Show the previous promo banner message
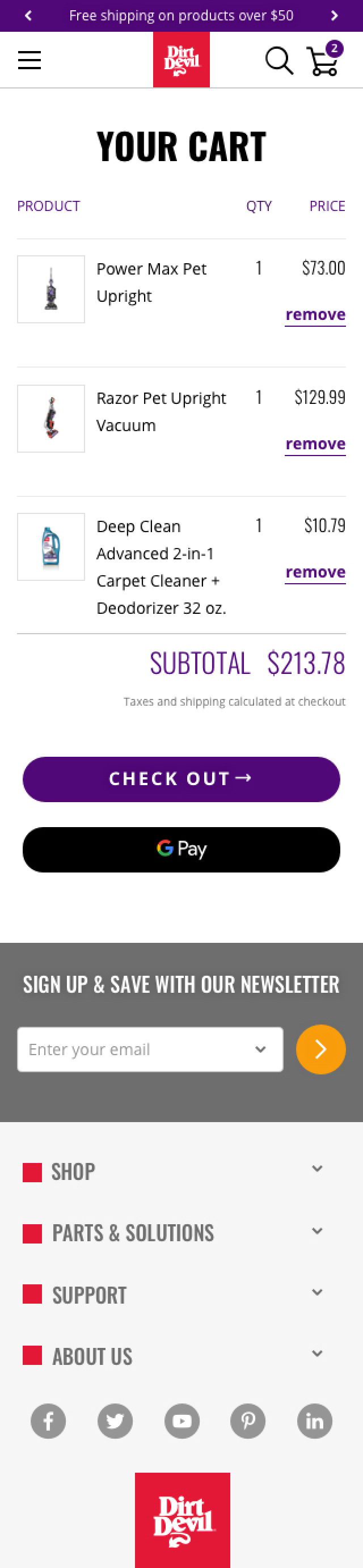This screenshot has height=1568, width=363. 28,15
